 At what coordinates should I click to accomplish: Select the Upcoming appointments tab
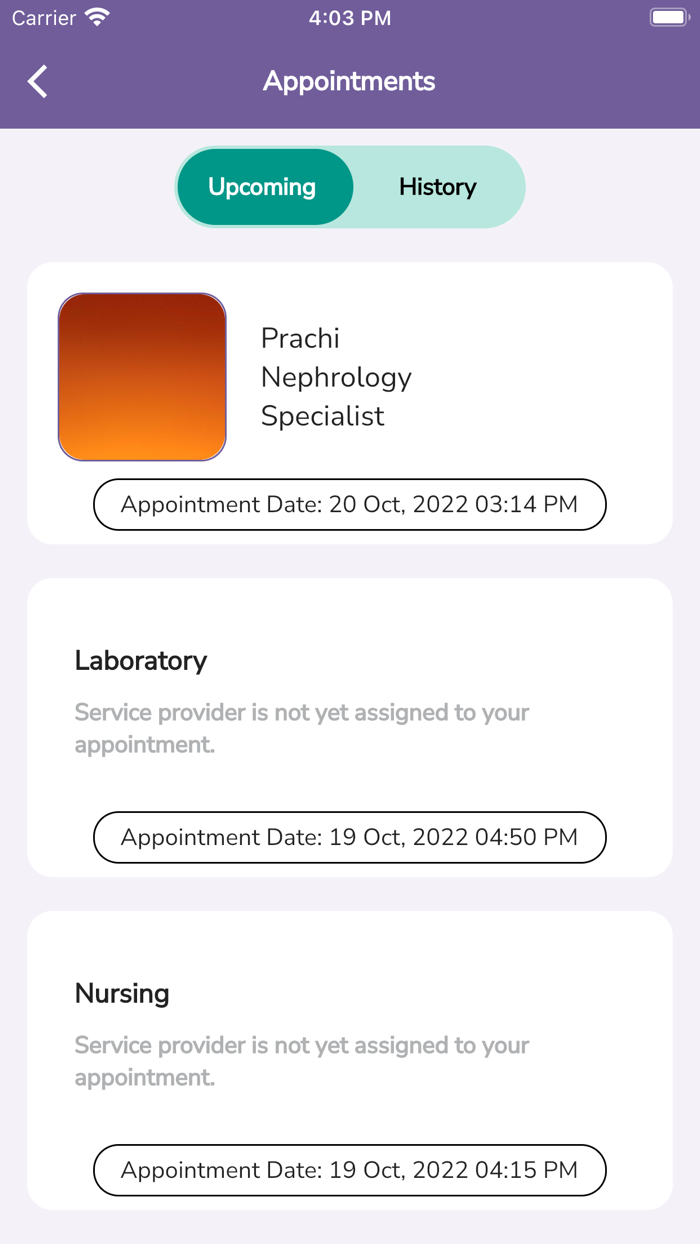[263, 187]
